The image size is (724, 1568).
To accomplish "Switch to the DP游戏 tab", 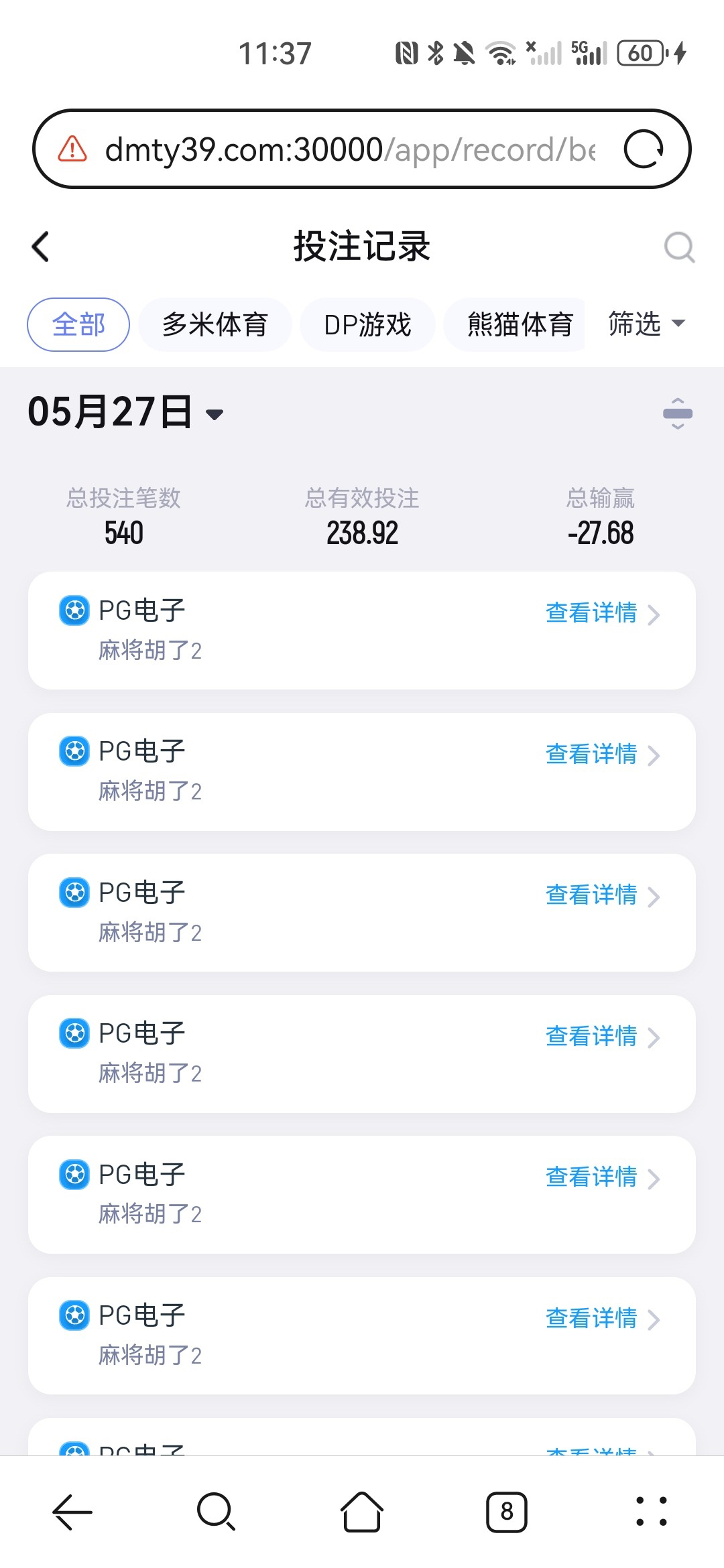I will click(x=367, y=325).
